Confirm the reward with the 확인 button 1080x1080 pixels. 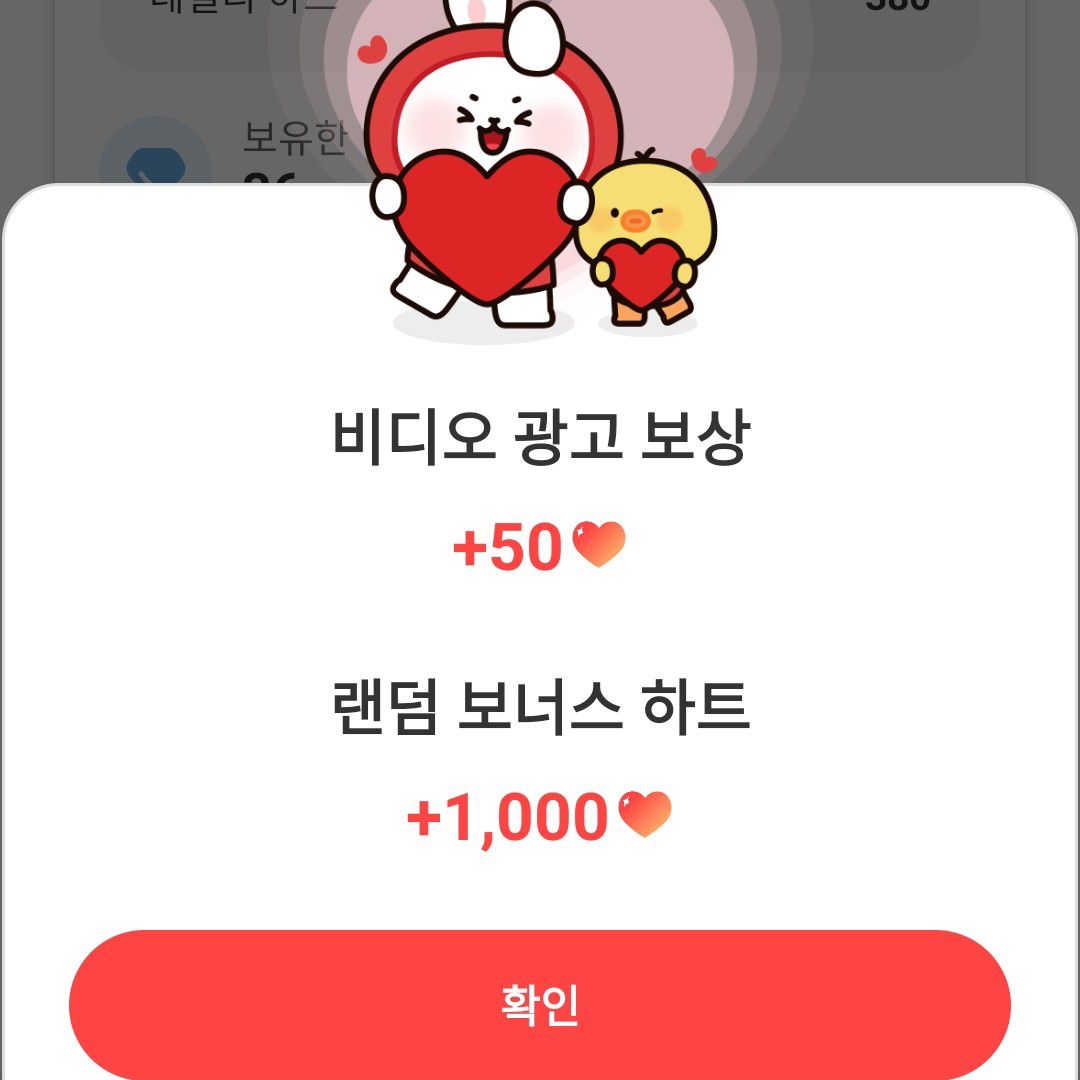[x=540, y=1004]
